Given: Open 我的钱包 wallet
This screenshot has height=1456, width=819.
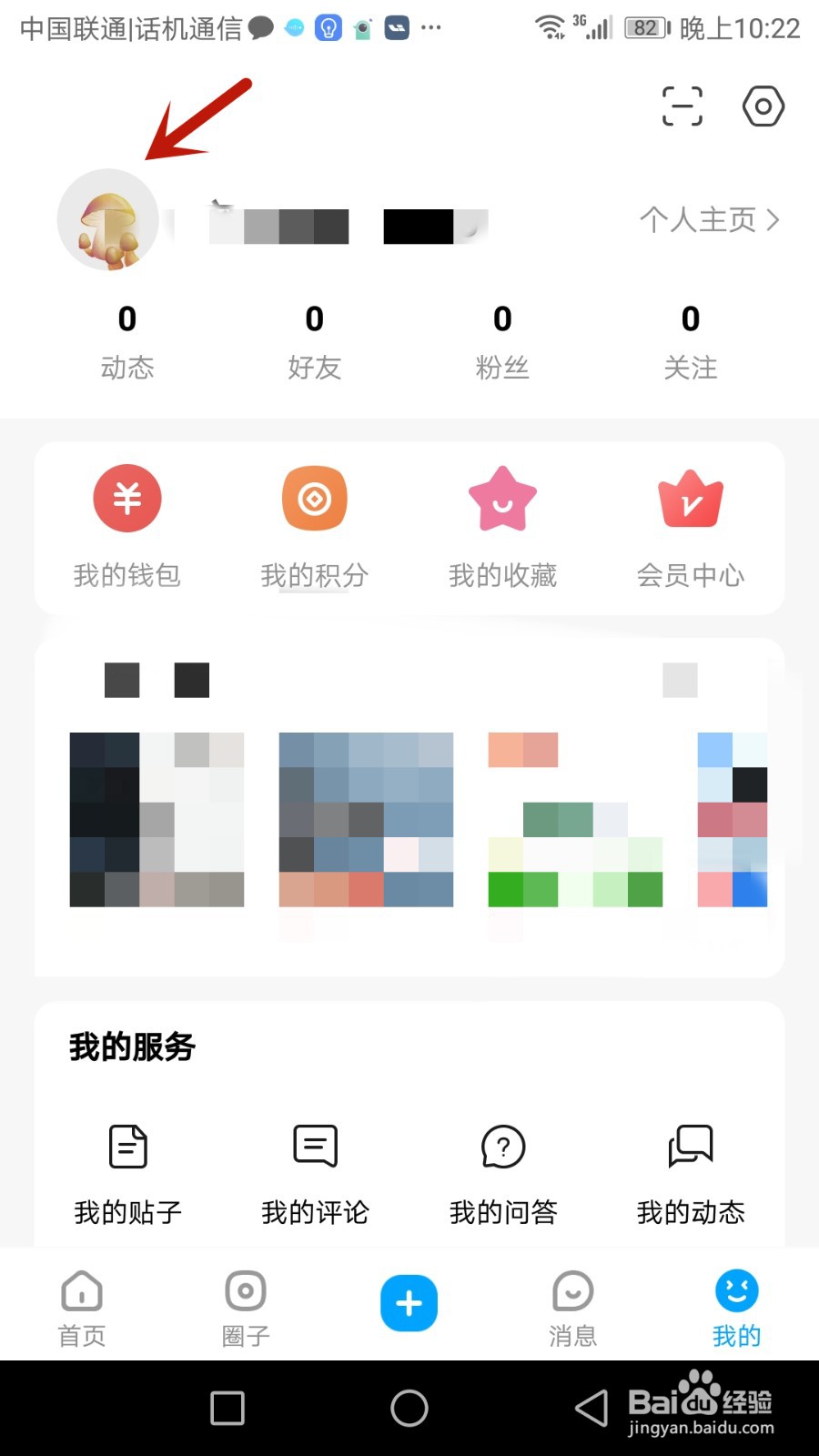Looking at the screenshot, I should point(127,527).
